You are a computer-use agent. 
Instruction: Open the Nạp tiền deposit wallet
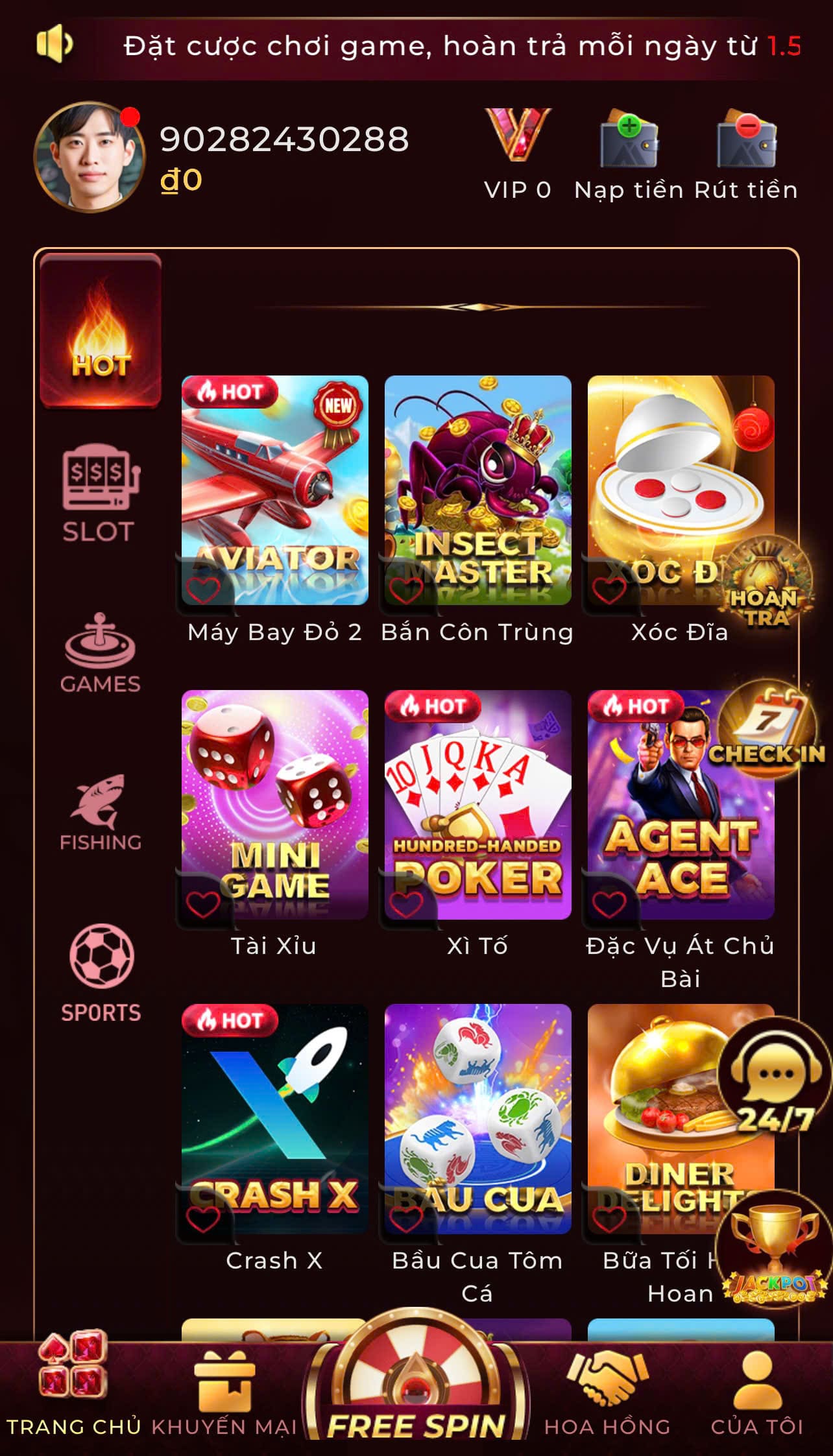[x=629, y=154]
